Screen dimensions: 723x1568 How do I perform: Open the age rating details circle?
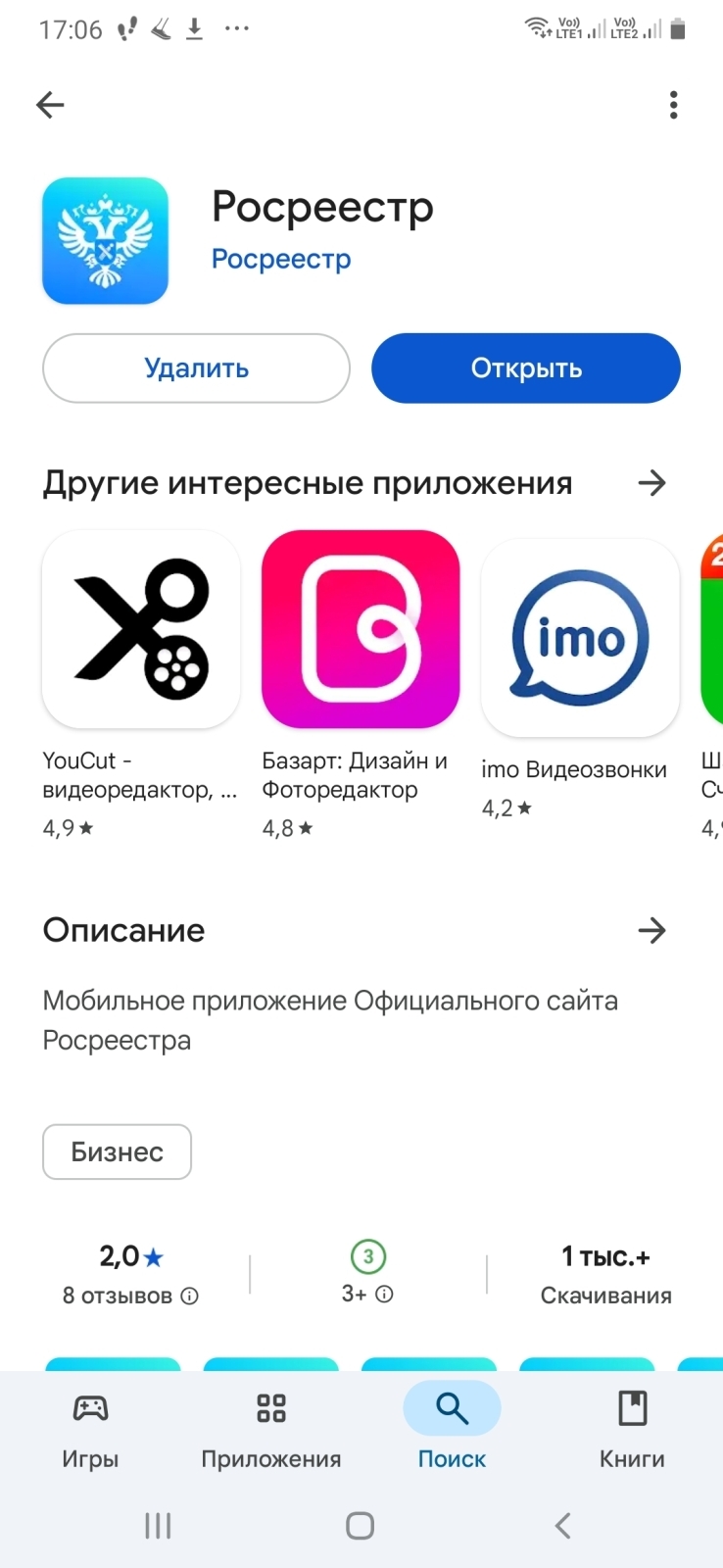[x=367, y=1255]
